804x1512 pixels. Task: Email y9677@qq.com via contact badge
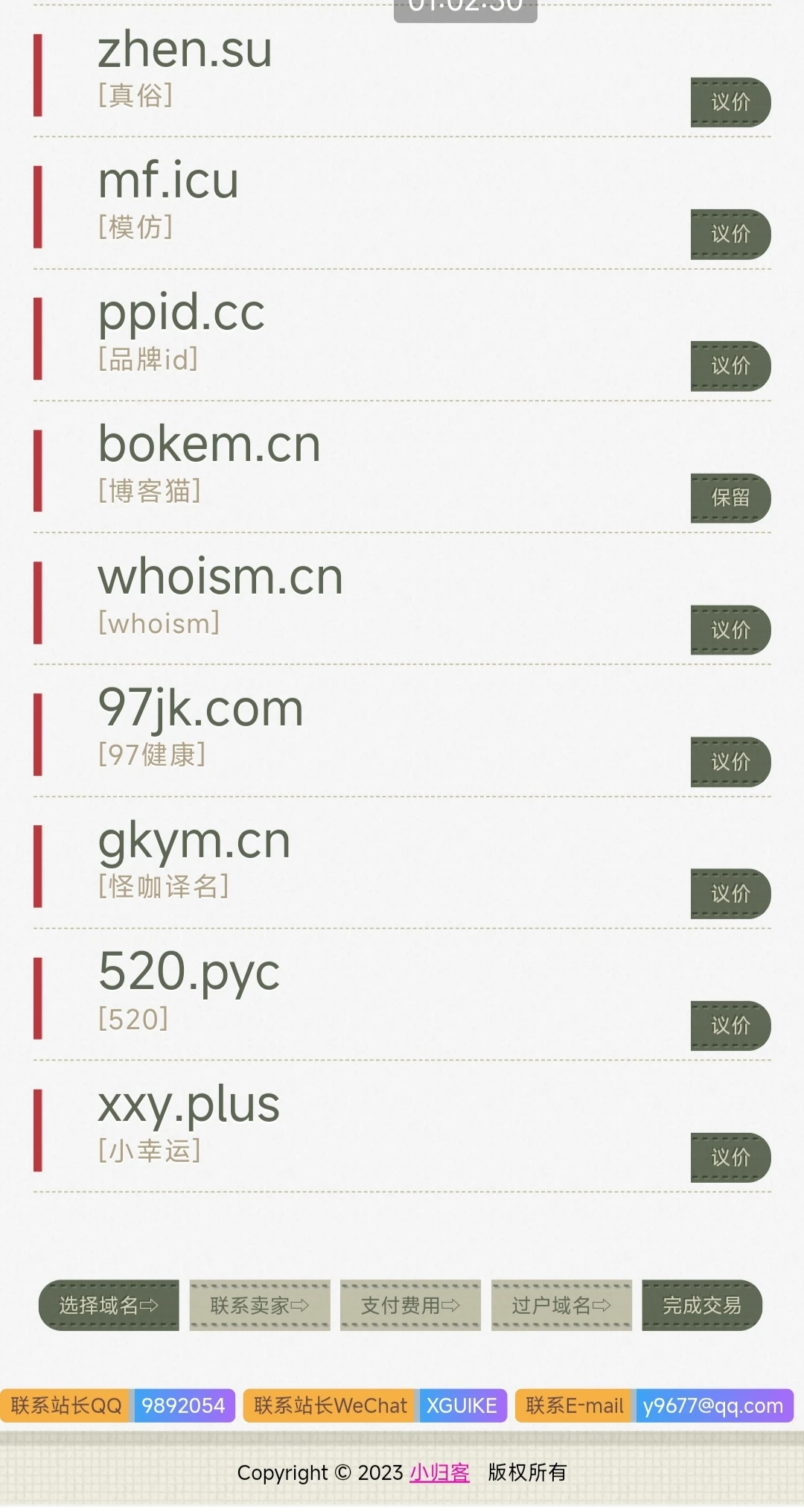pyautogui.click(x=713, y=1405)
